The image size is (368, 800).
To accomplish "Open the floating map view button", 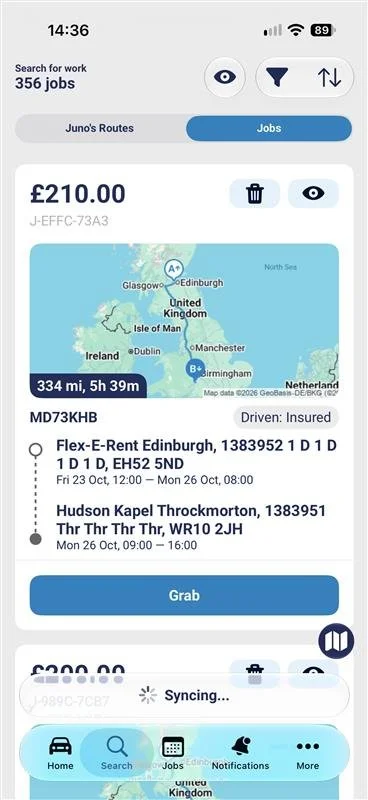I will (336, 640).
